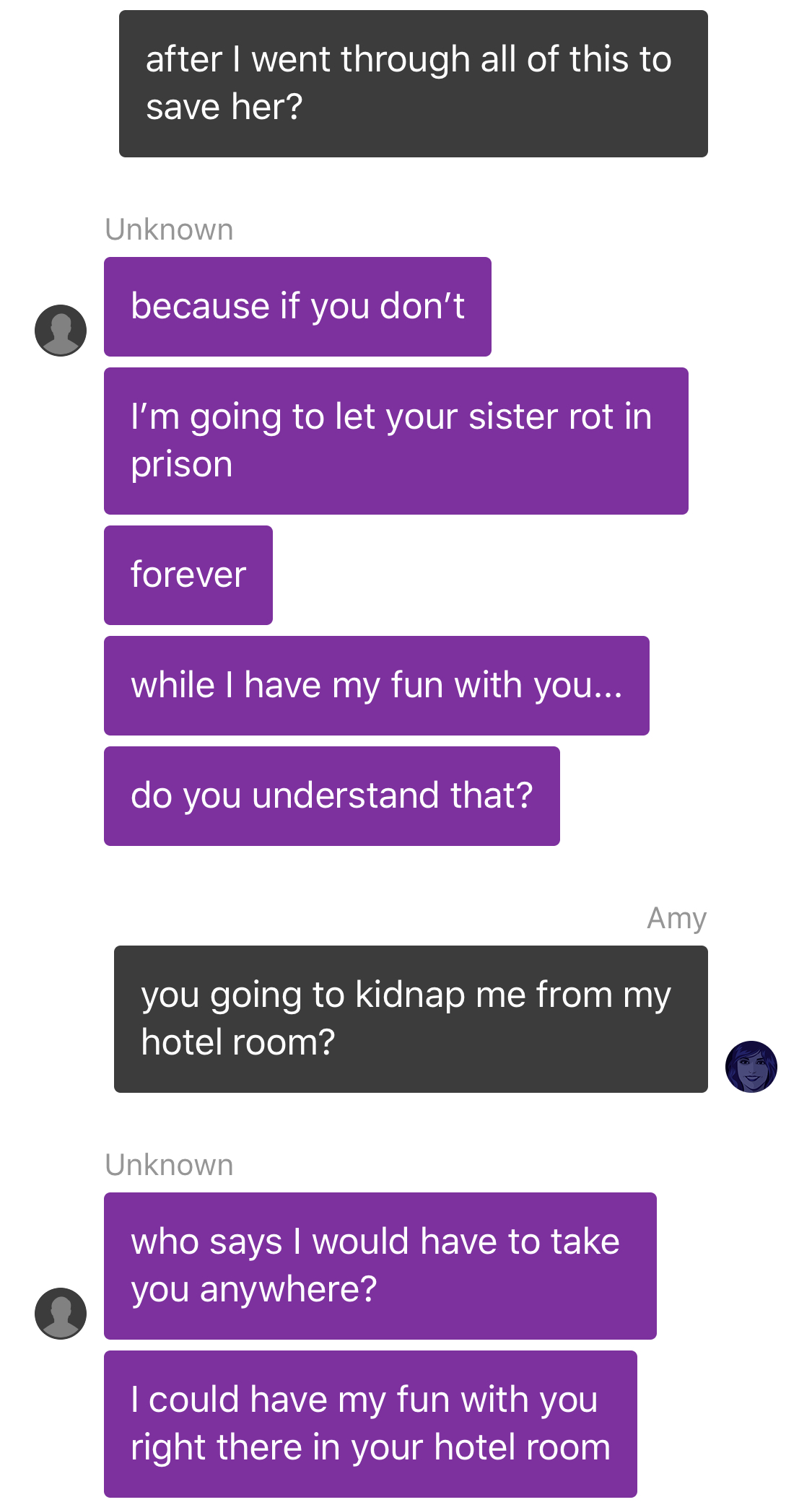Tap Amy's profile avatar

coord(751,1066)
